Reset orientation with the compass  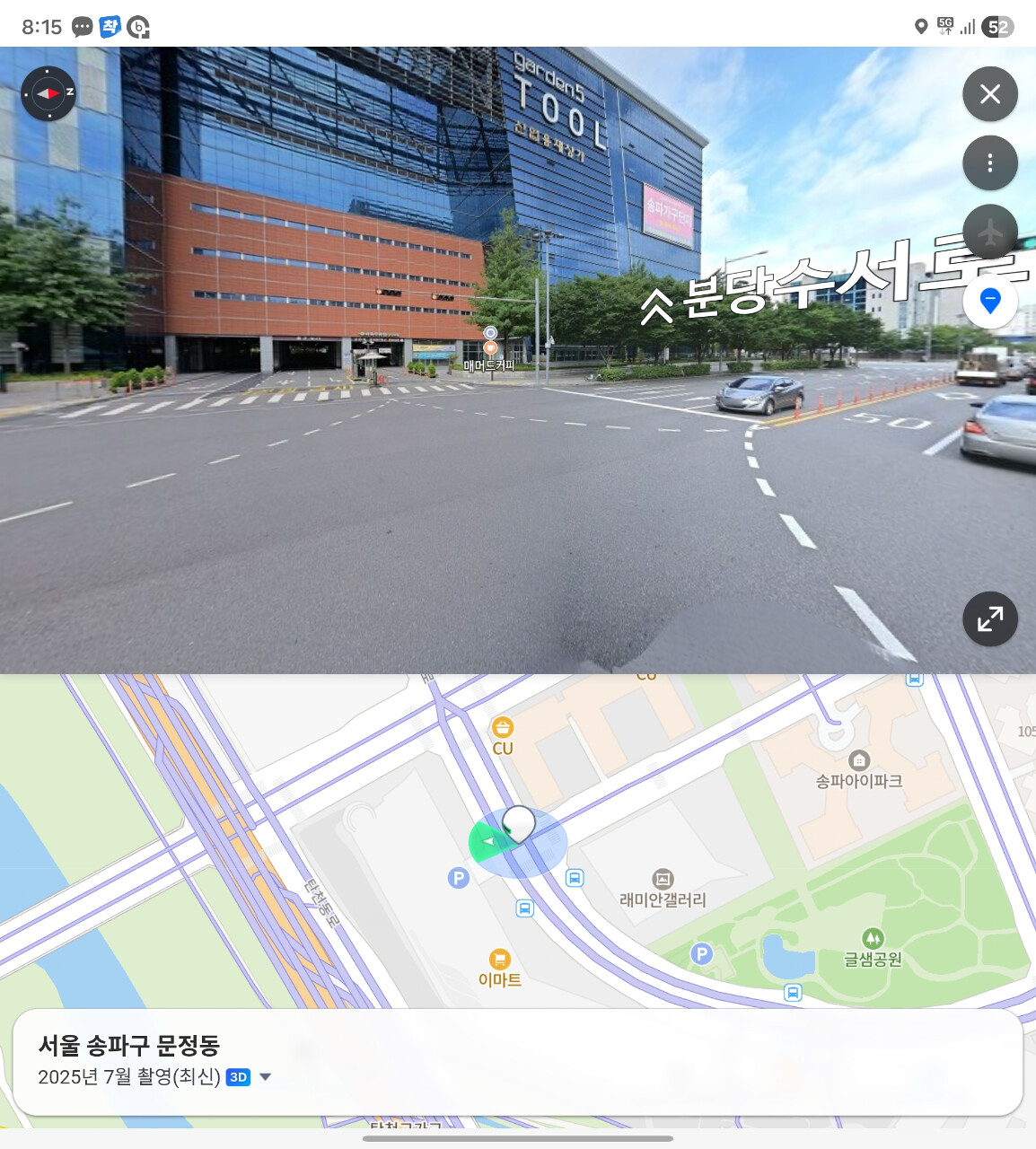(48, 93)
